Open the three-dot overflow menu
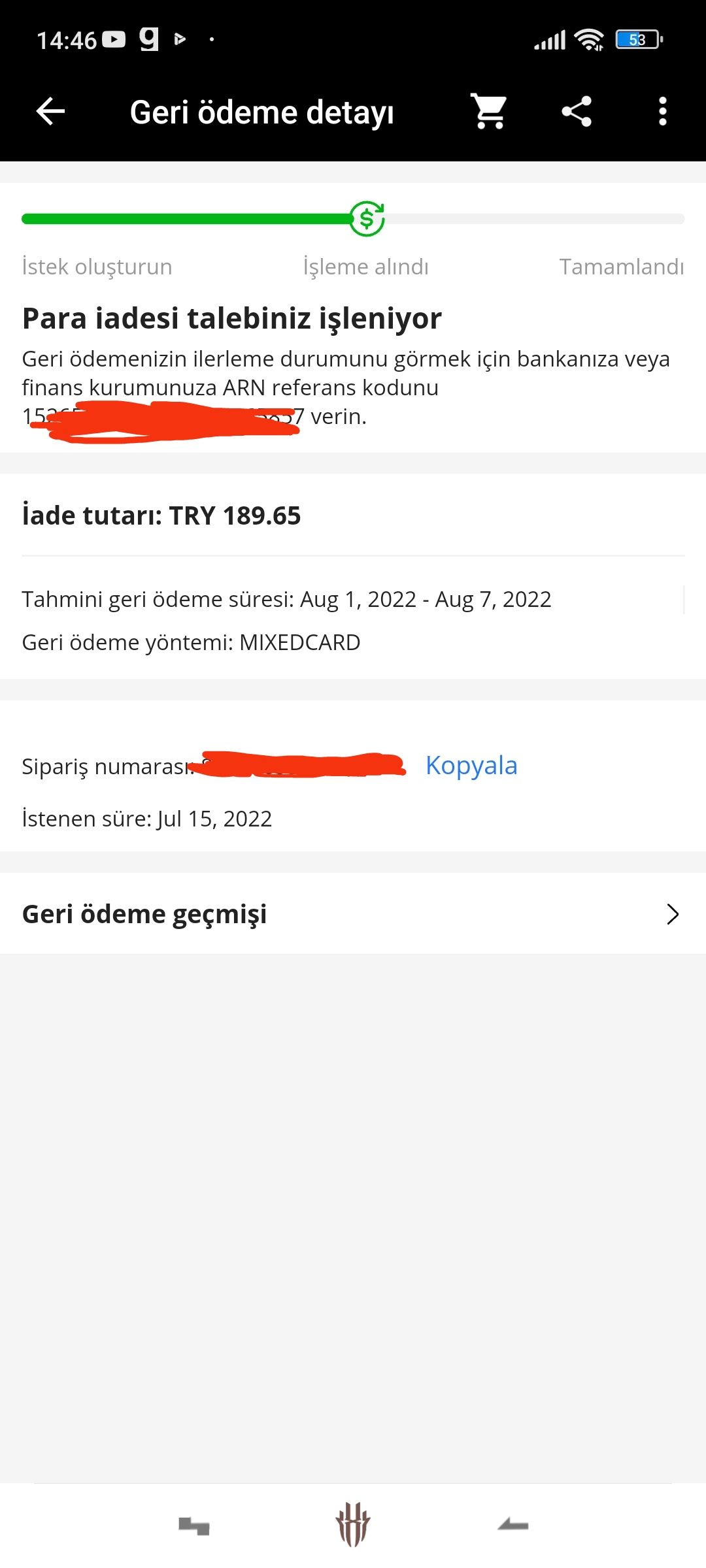This screenshot has width=706, height=1568. tap(662, 112)
